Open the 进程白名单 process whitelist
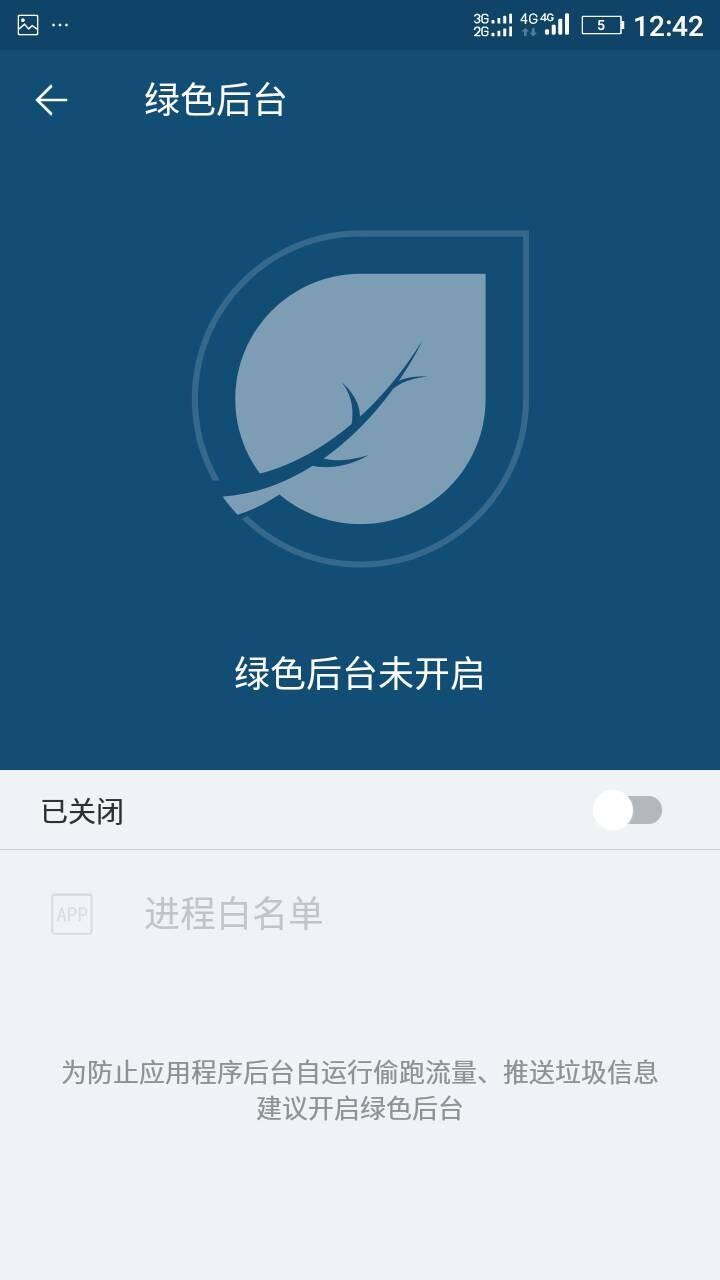720x1280 pixels. click(x=234, y=914)
